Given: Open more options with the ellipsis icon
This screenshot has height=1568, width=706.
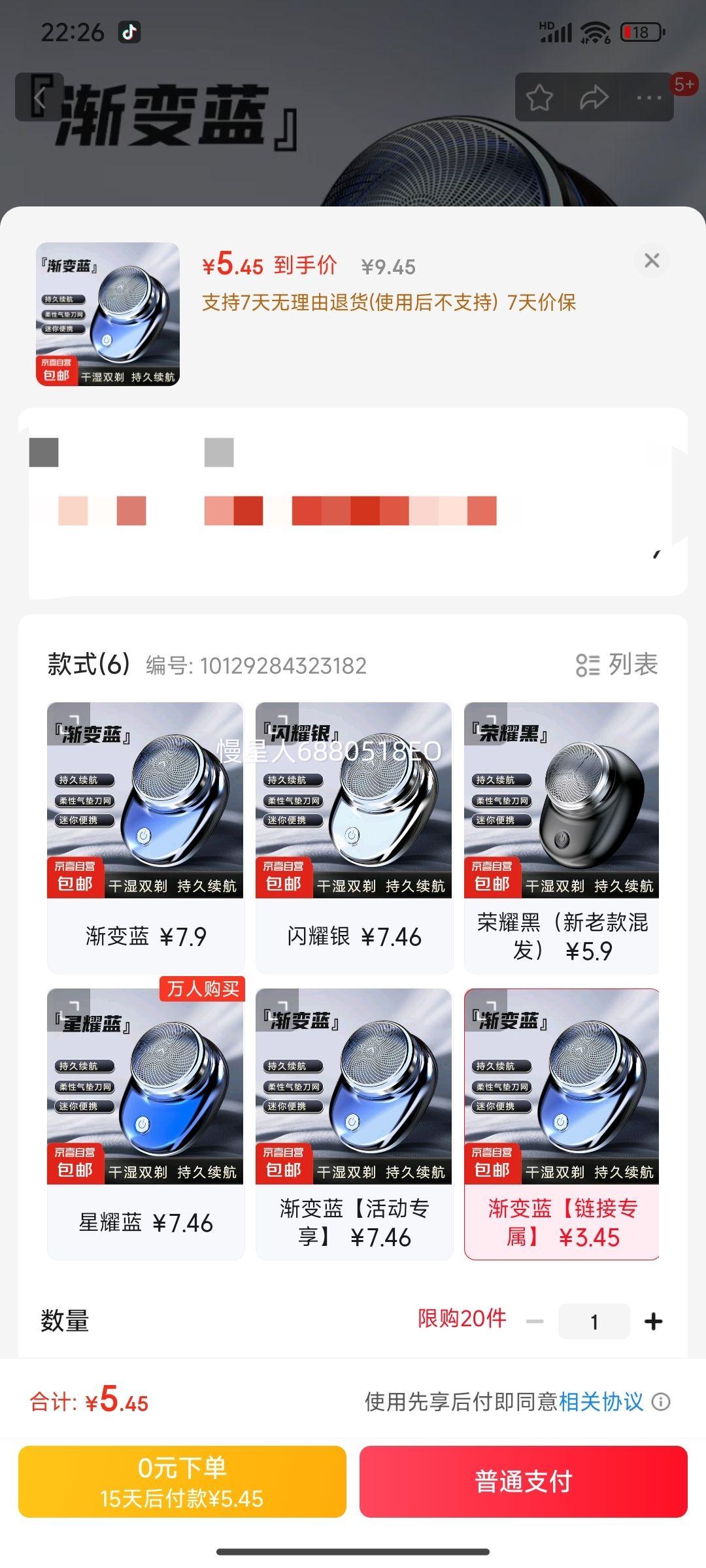Looking at the screenshot, I should (647, 97).
